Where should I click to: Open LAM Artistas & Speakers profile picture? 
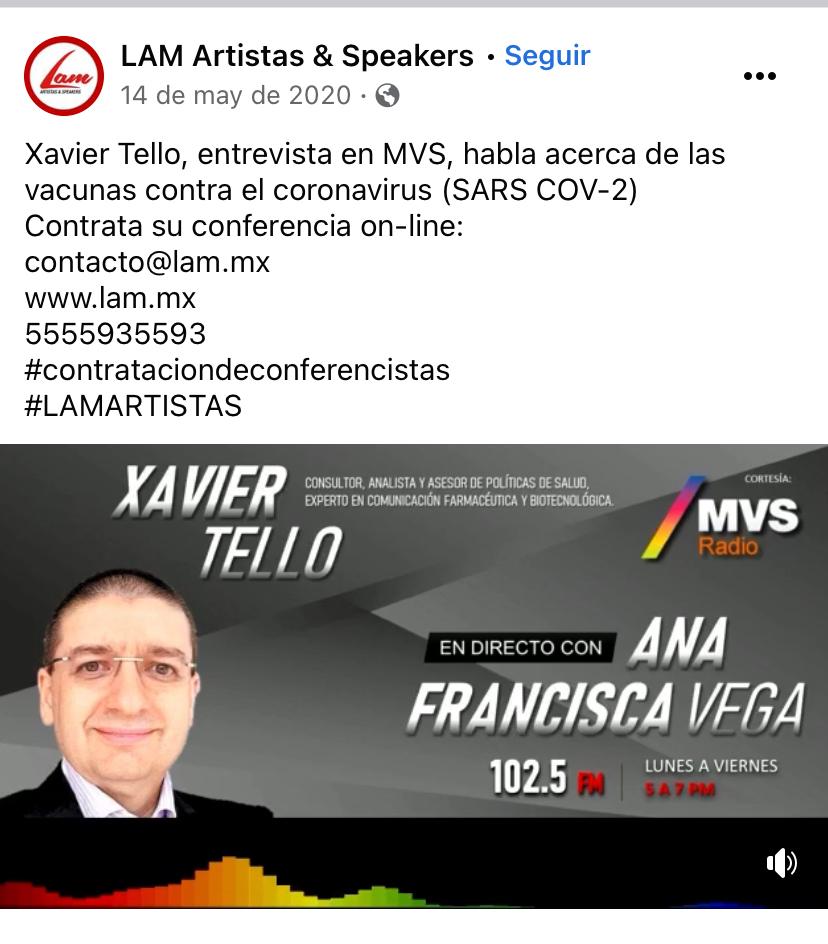point(64,76)
